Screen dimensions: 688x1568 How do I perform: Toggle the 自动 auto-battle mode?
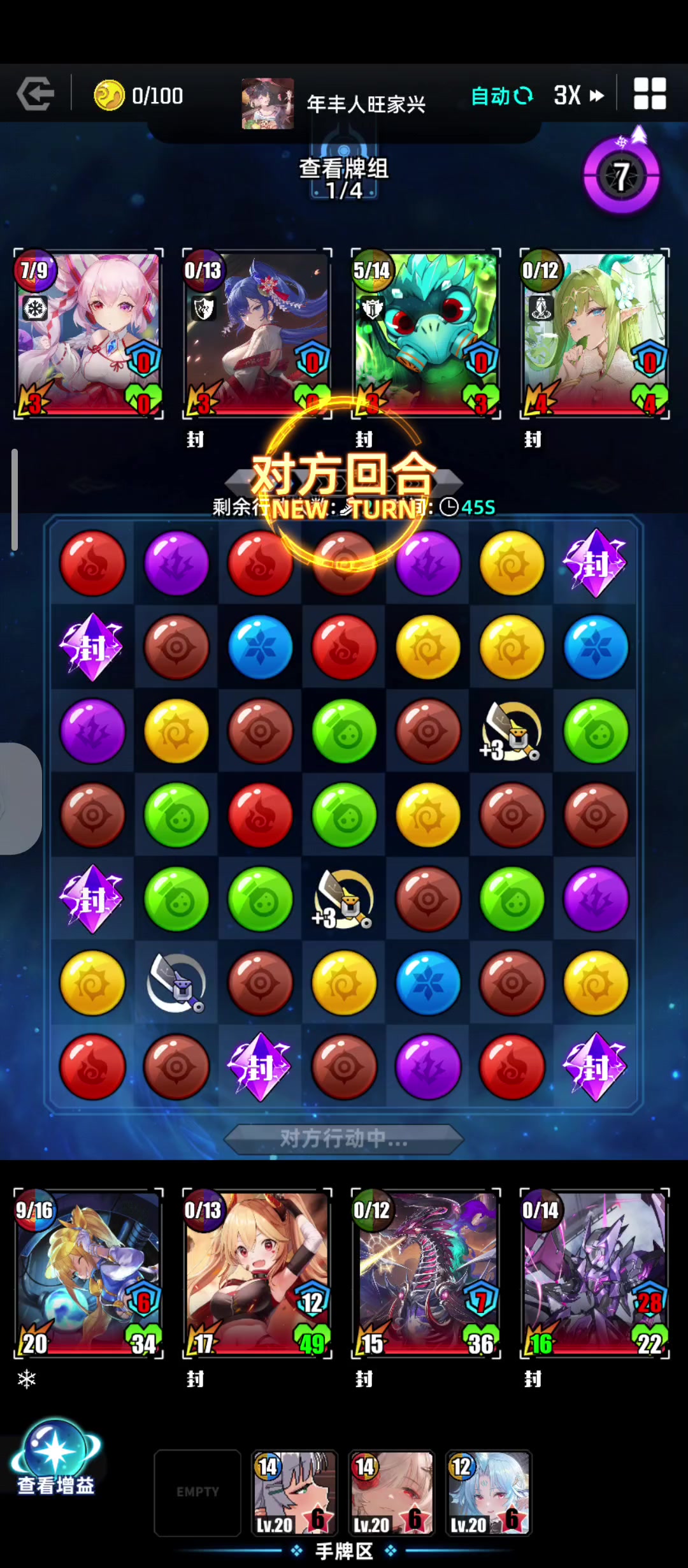coord(501,96)
